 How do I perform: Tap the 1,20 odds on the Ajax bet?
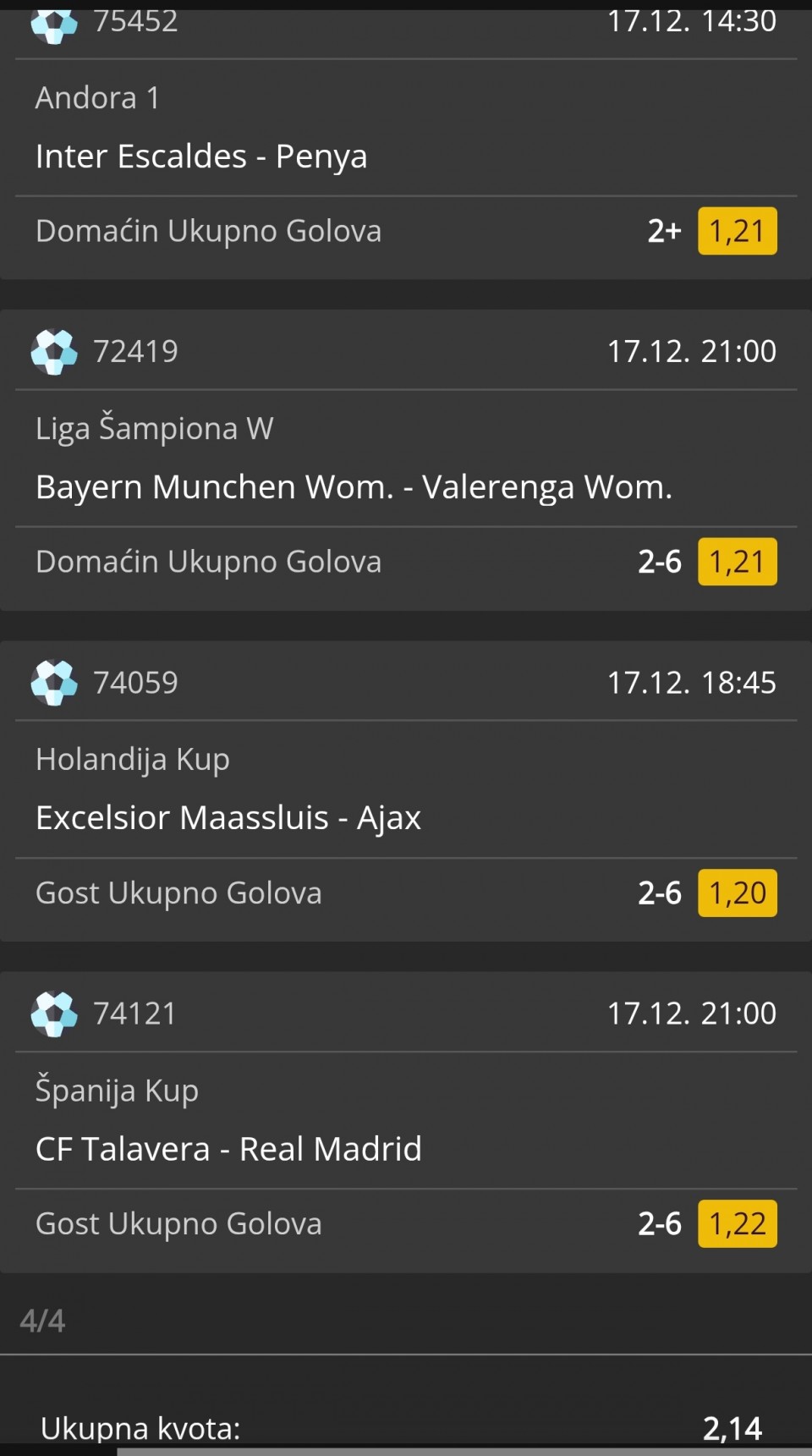click(x=737, y=893)
